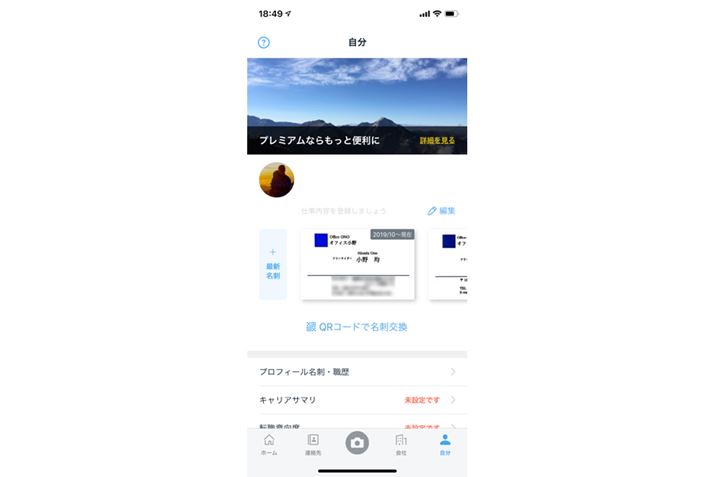Switch to the ホーム tab
Screen dimensions: 715x477
coord(269,445)
